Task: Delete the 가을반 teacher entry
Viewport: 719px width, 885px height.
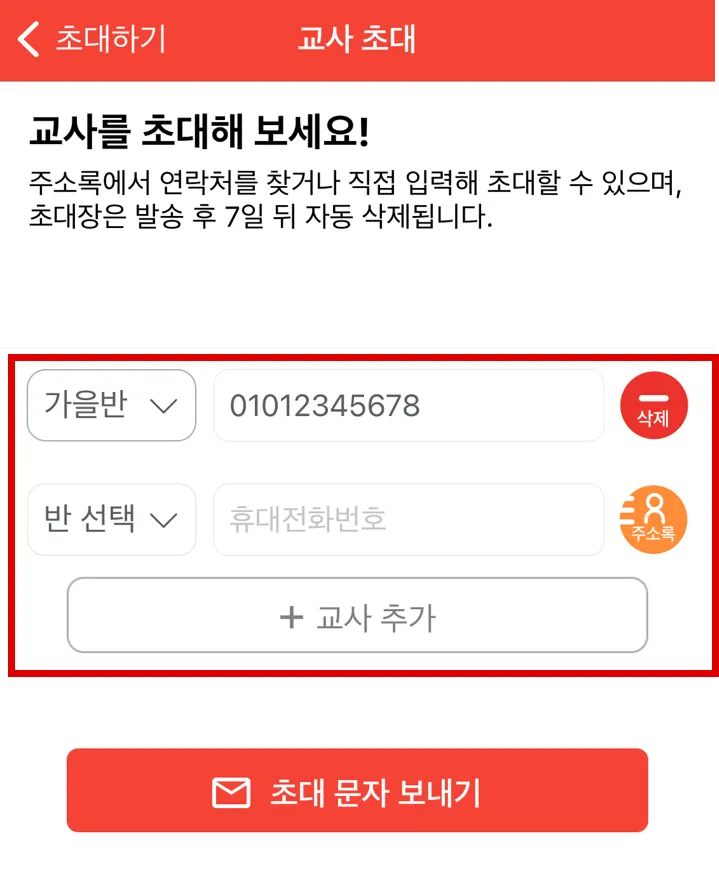Action: click(653, 405)
